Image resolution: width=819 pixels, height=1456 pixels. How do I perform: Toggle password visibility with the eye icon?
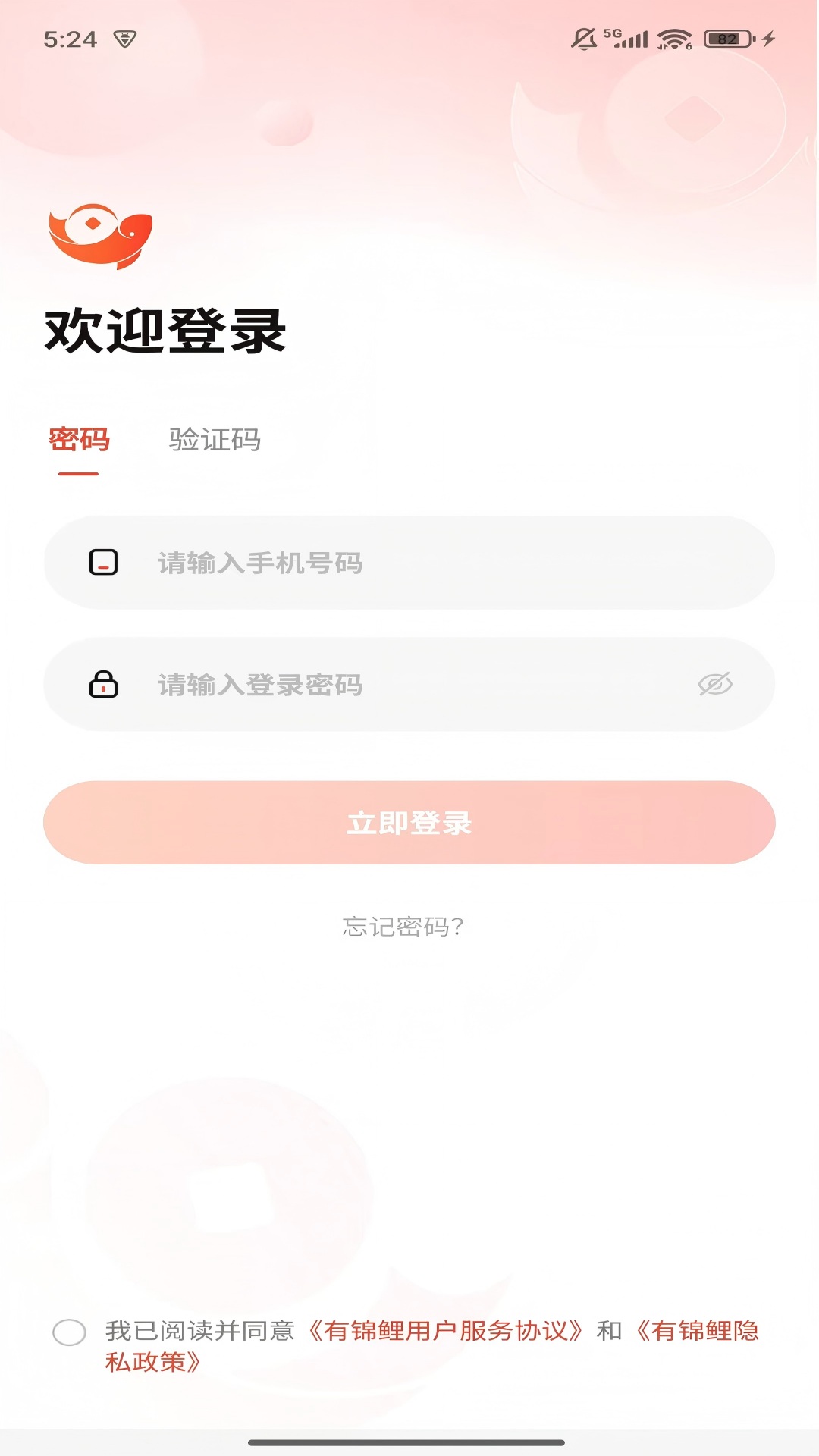(x=714, y=684)
